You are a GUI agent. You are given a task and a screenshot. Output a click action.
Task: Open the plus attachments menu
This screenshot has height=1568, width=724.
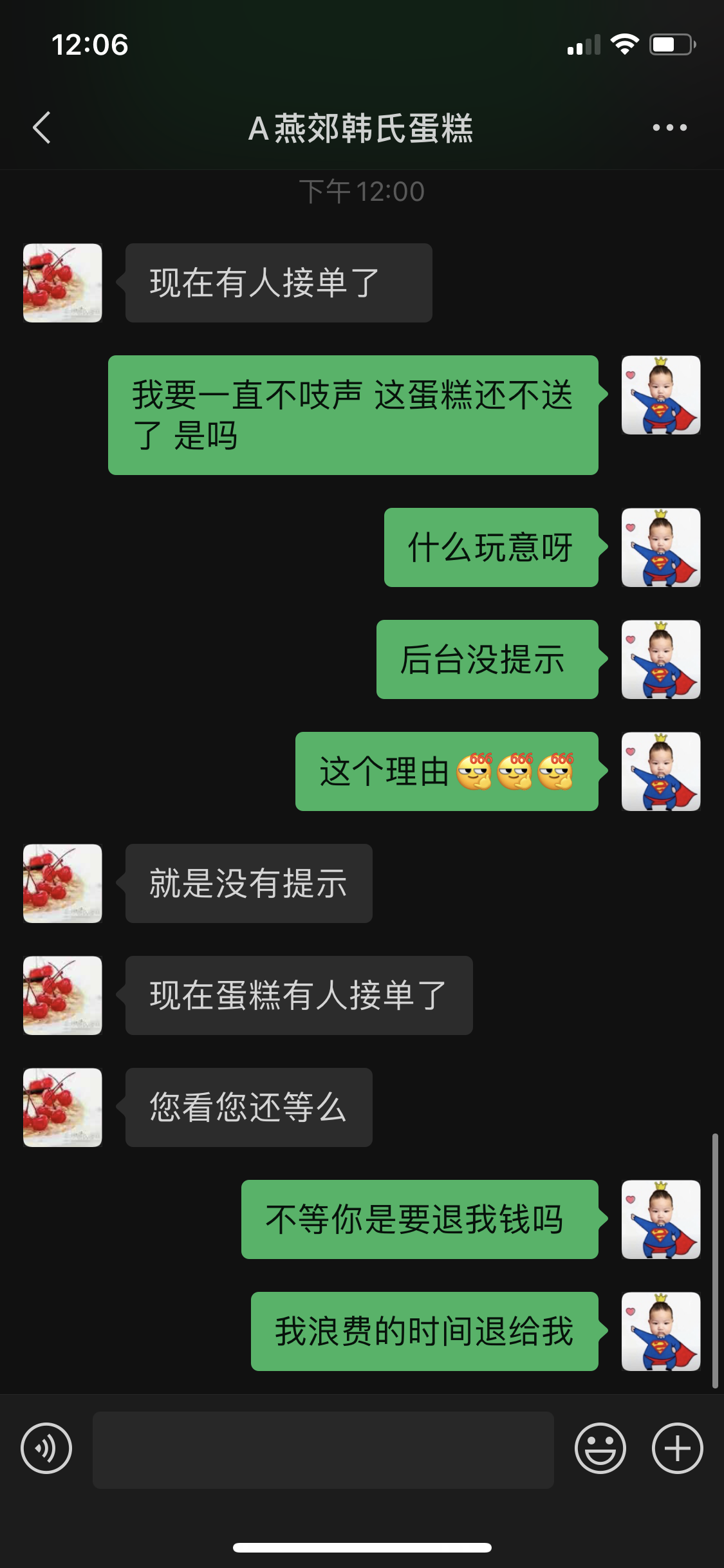tap(677, 1449)
